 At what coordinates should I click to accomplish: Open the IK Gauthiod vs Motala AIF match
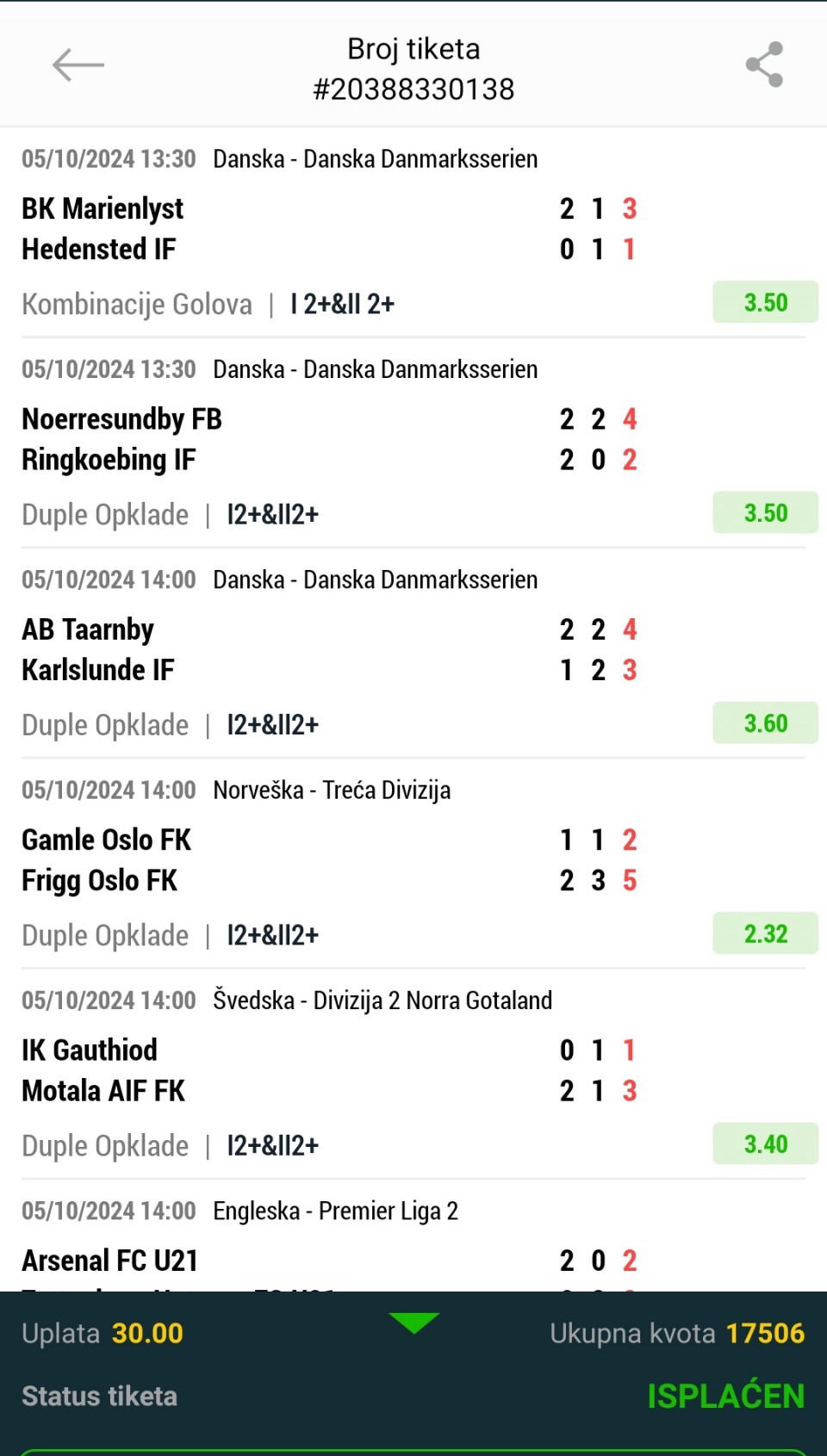(413, 1074)
